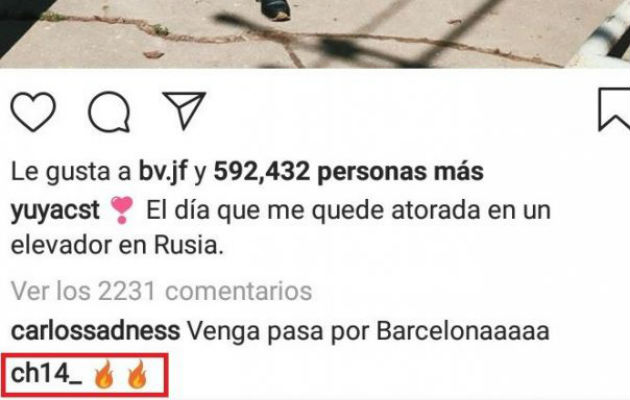Share the post via paper plane
Image resolution: width=630 pixels, height=400 pixels.
183,111
